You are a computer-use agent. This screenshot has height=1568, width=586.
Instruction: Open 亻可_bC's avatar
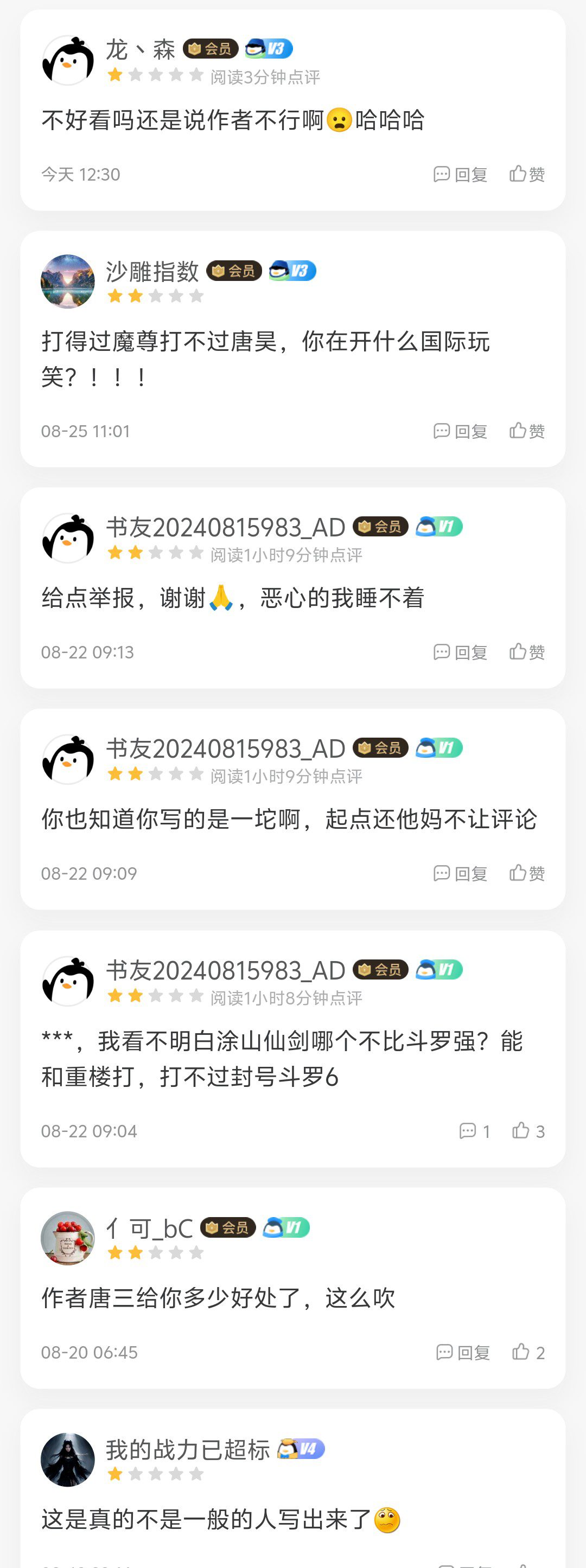tap(68, 1238)
